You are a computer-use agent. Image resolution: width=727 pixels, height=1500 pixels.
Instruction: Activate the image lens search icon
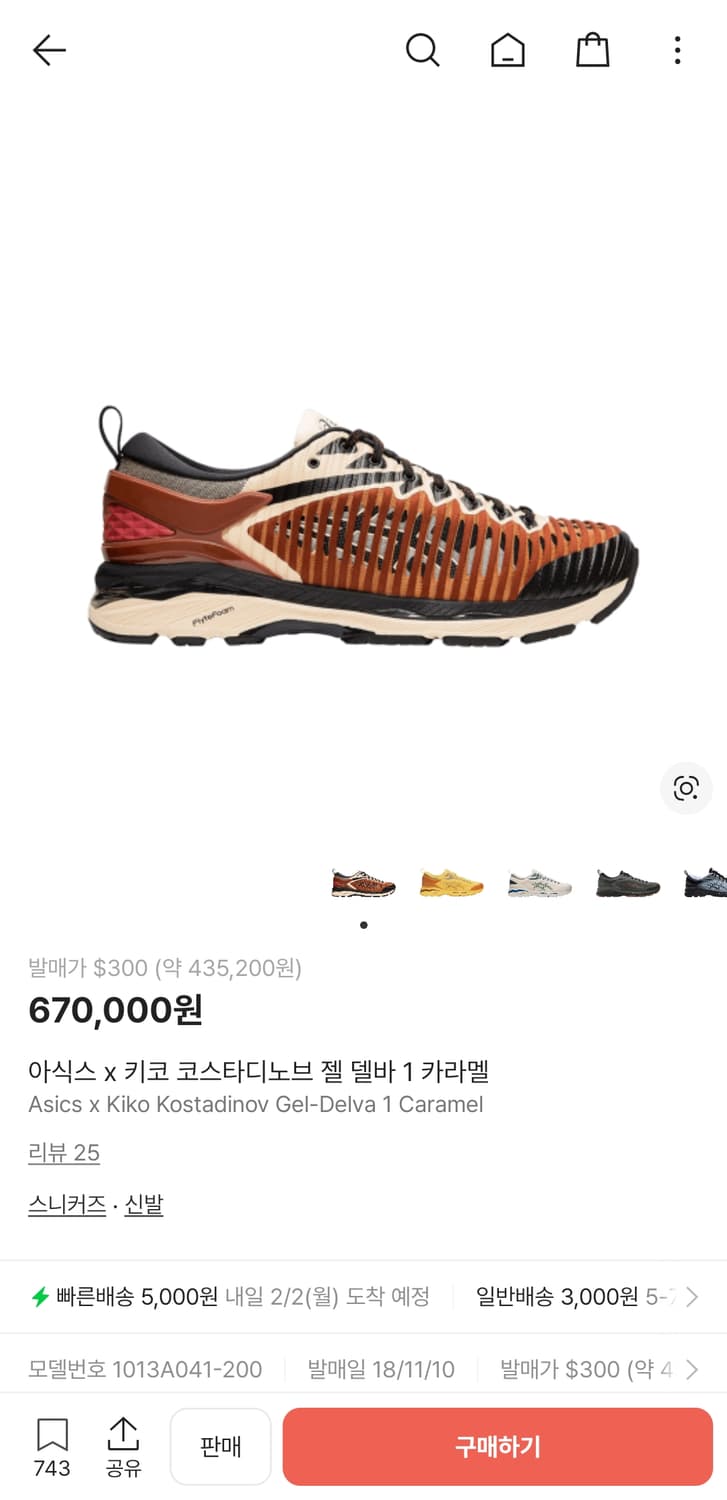[686, 788]
